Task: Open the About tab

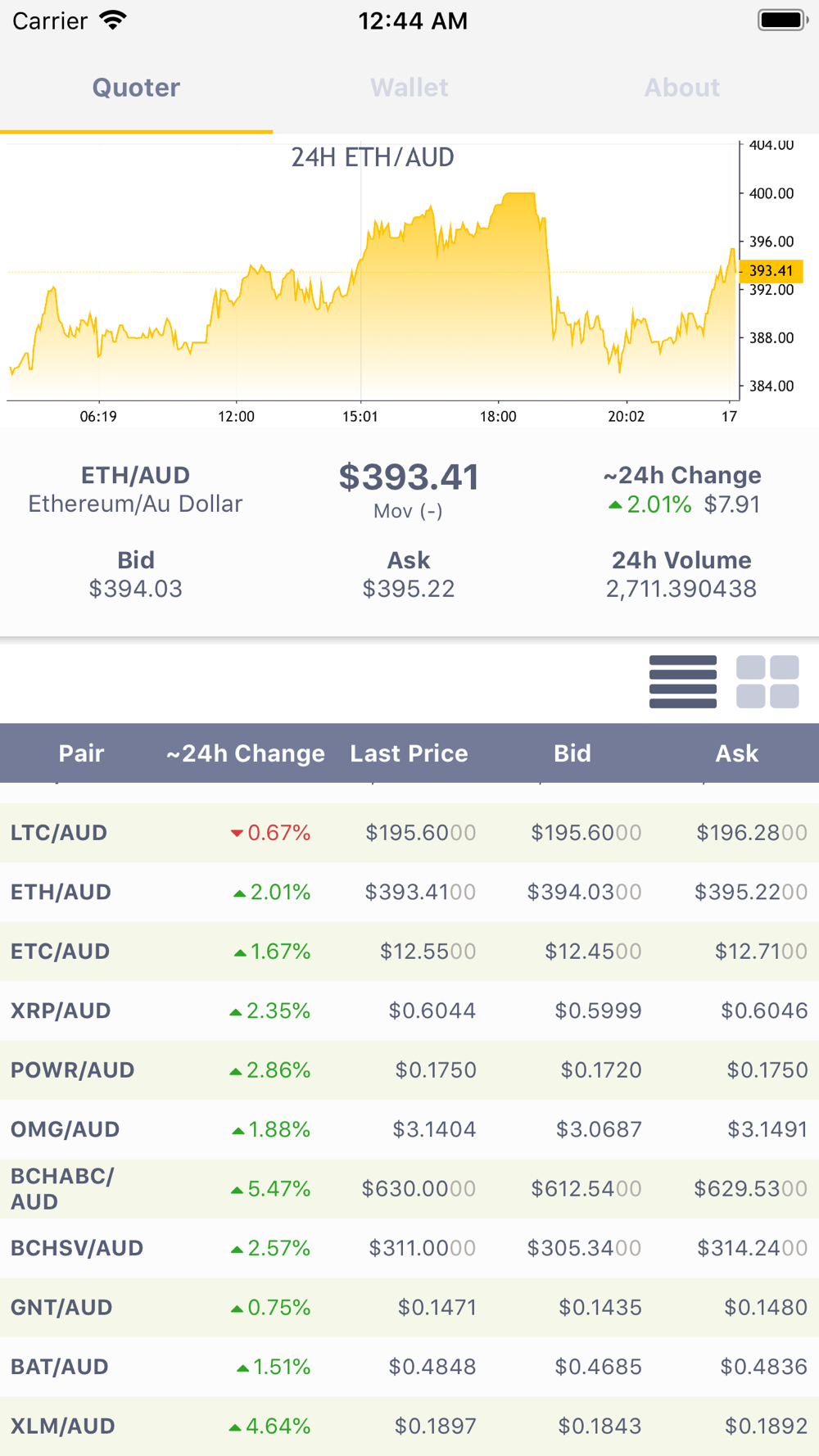Action: tap(681, 88)
